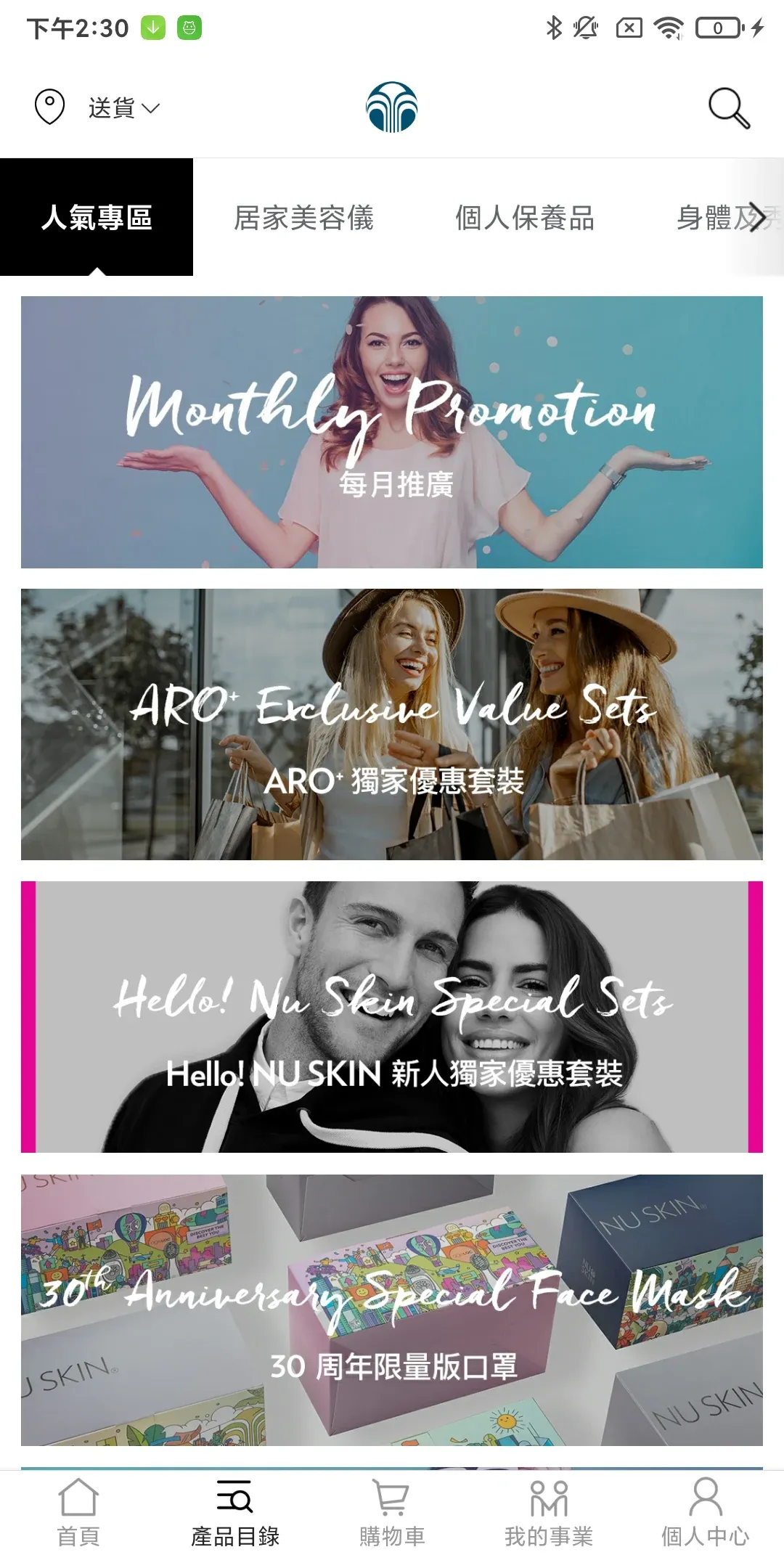Open the 個人中心 profile tab
784x1568 pixels.
pos(705,1514)
